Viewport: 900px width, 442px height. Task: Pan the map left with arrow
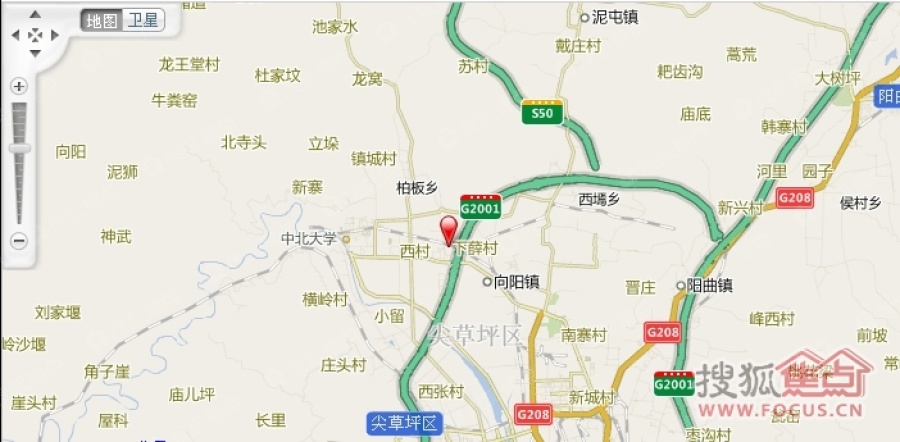point(15,35)
